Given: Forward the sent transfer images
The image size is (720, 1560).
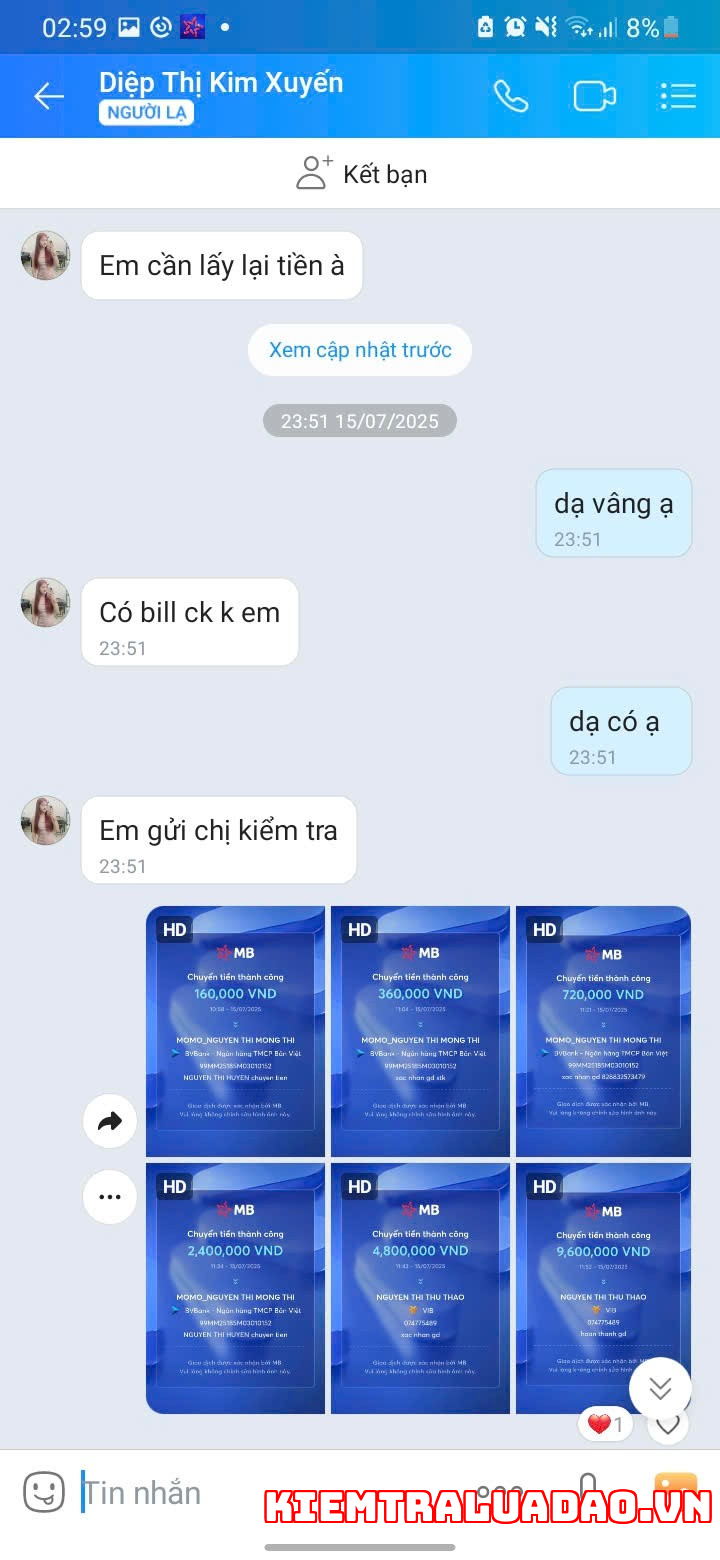Looking at the screenshot, I should (x=109, y=1121).
